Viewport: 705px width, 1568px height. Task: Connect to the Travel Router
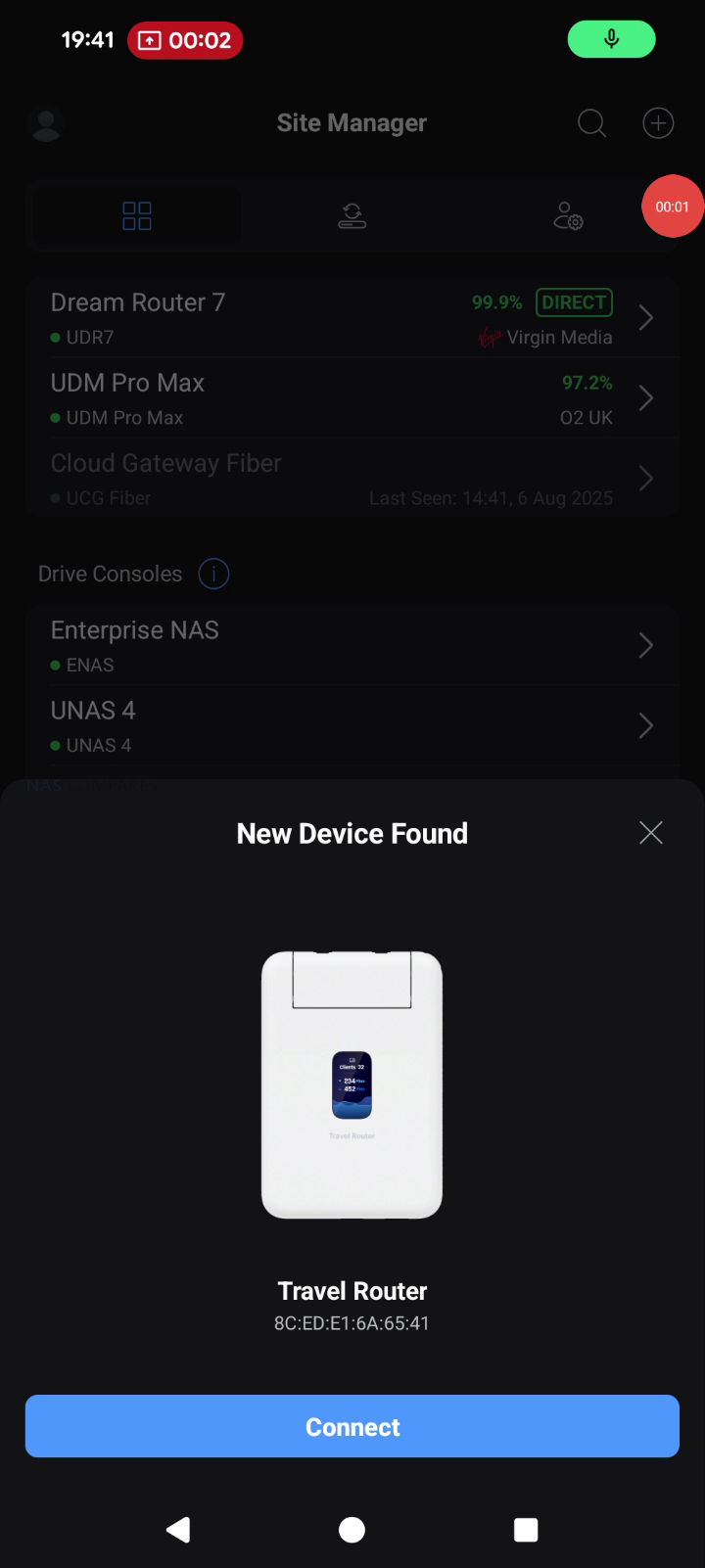(352, 1426)
